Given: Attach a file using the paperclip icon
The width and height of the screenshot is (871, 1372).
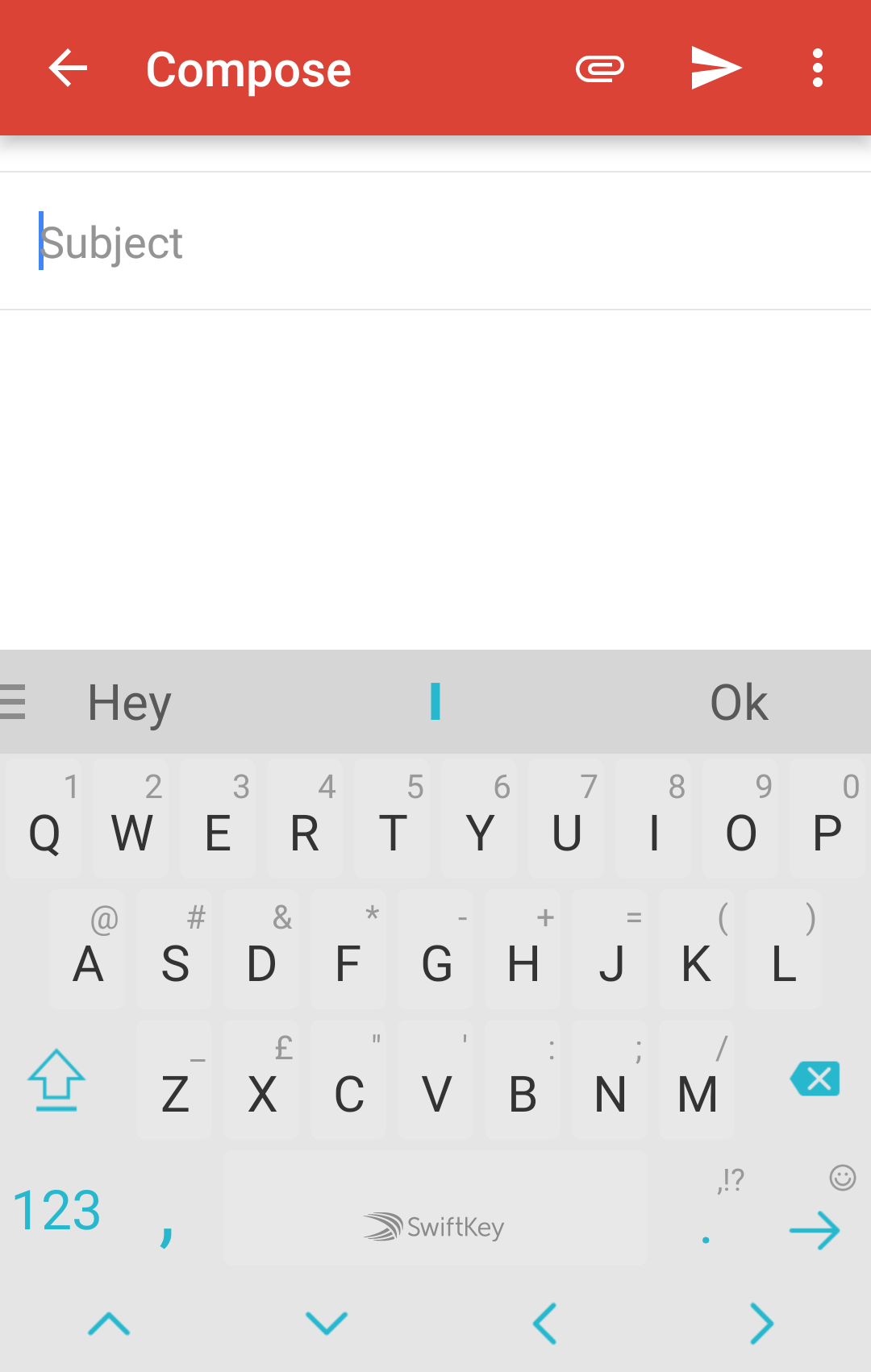Looking at the screenshot, I should [600, 69].
